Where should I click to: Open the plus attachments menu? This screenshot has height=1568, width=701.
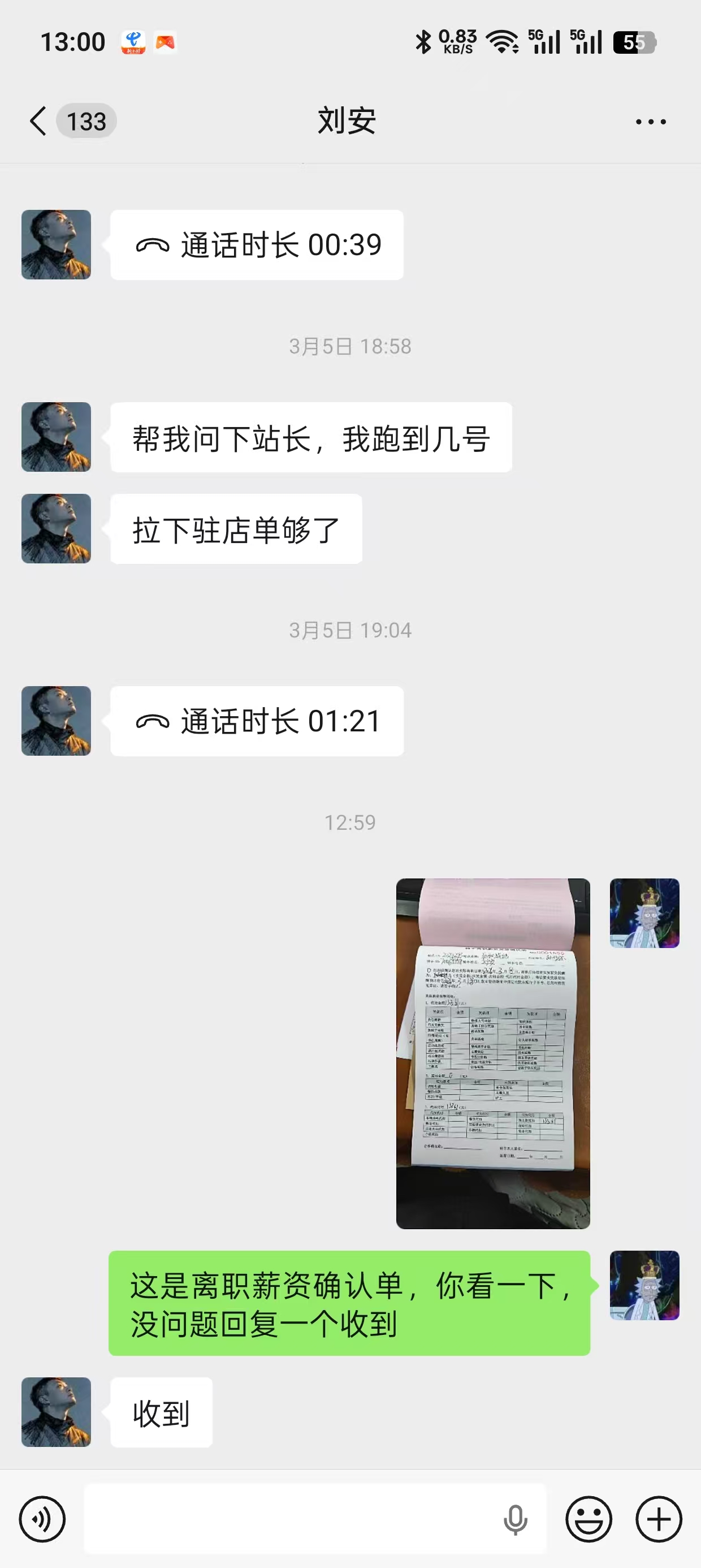[659, 1519]
